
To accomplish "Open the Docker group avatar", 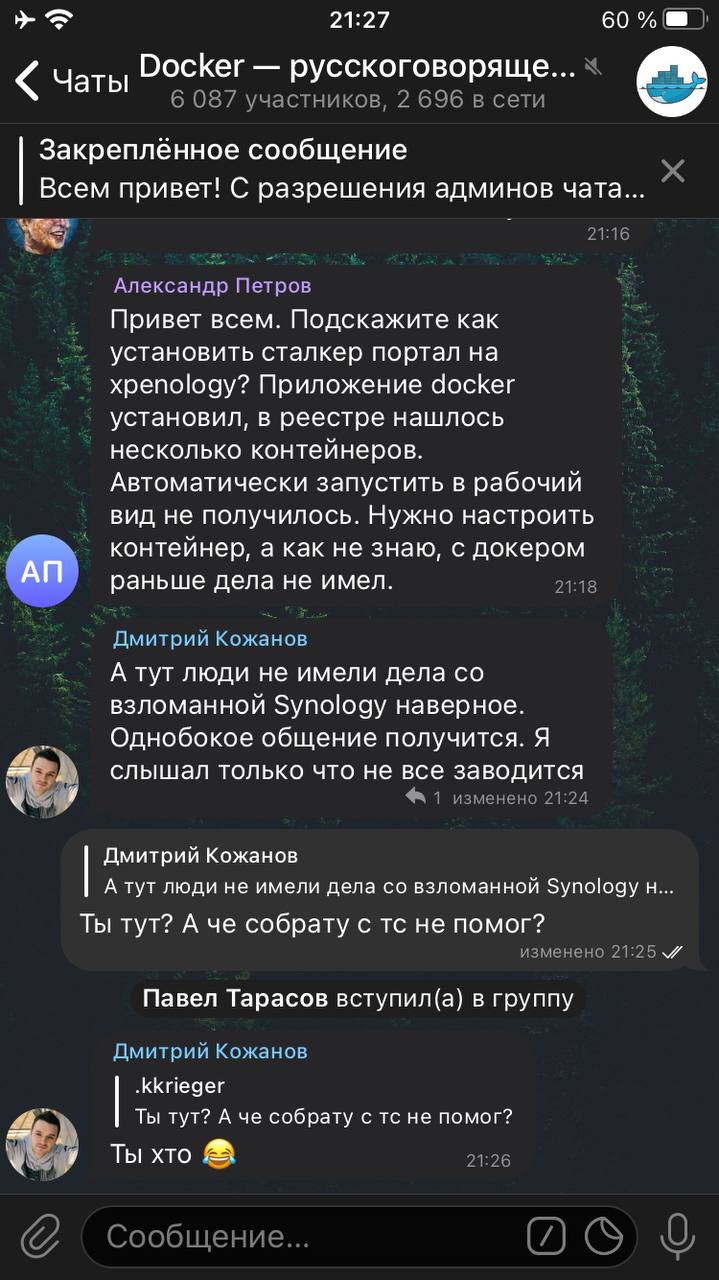I will coord(671,82).
